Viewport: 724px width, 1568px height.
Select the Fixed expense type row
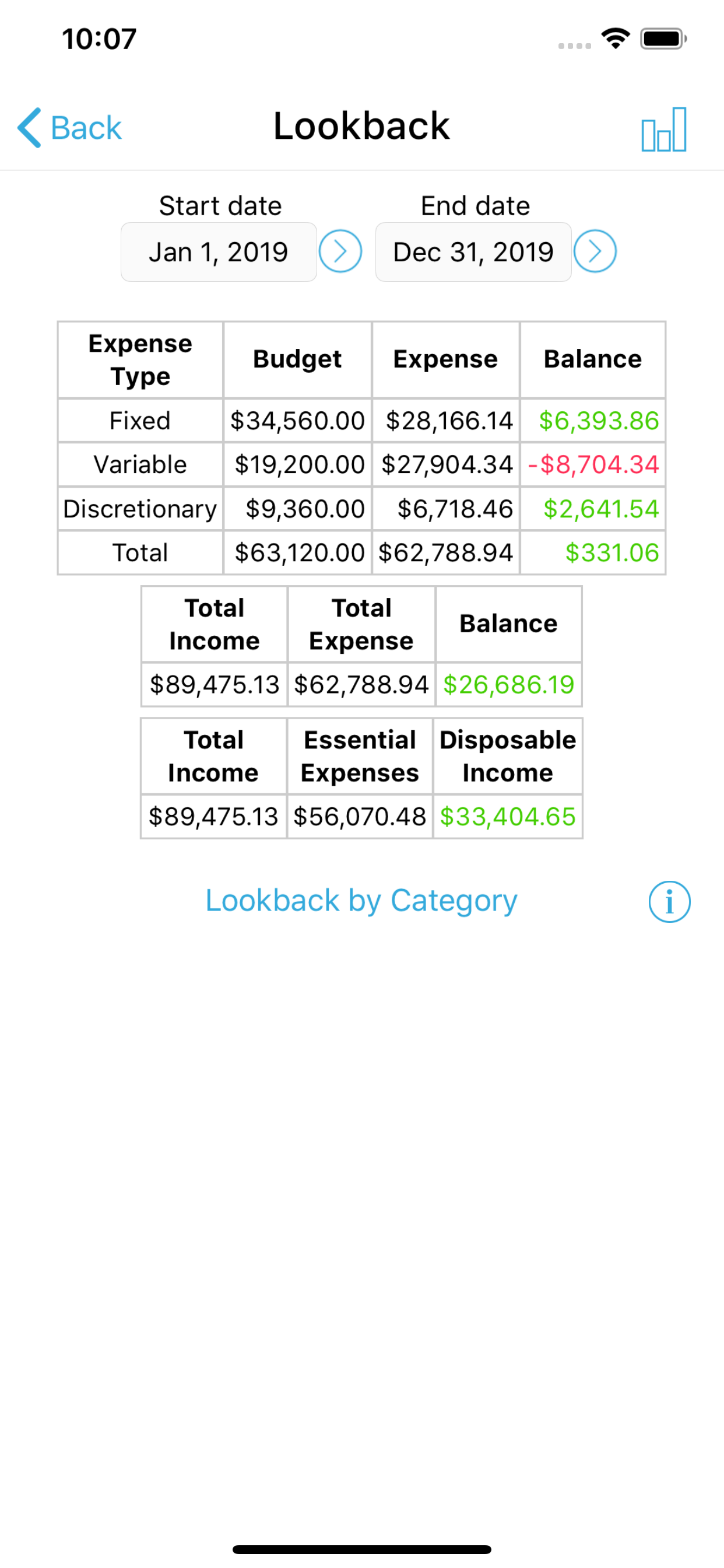point(139,420)
